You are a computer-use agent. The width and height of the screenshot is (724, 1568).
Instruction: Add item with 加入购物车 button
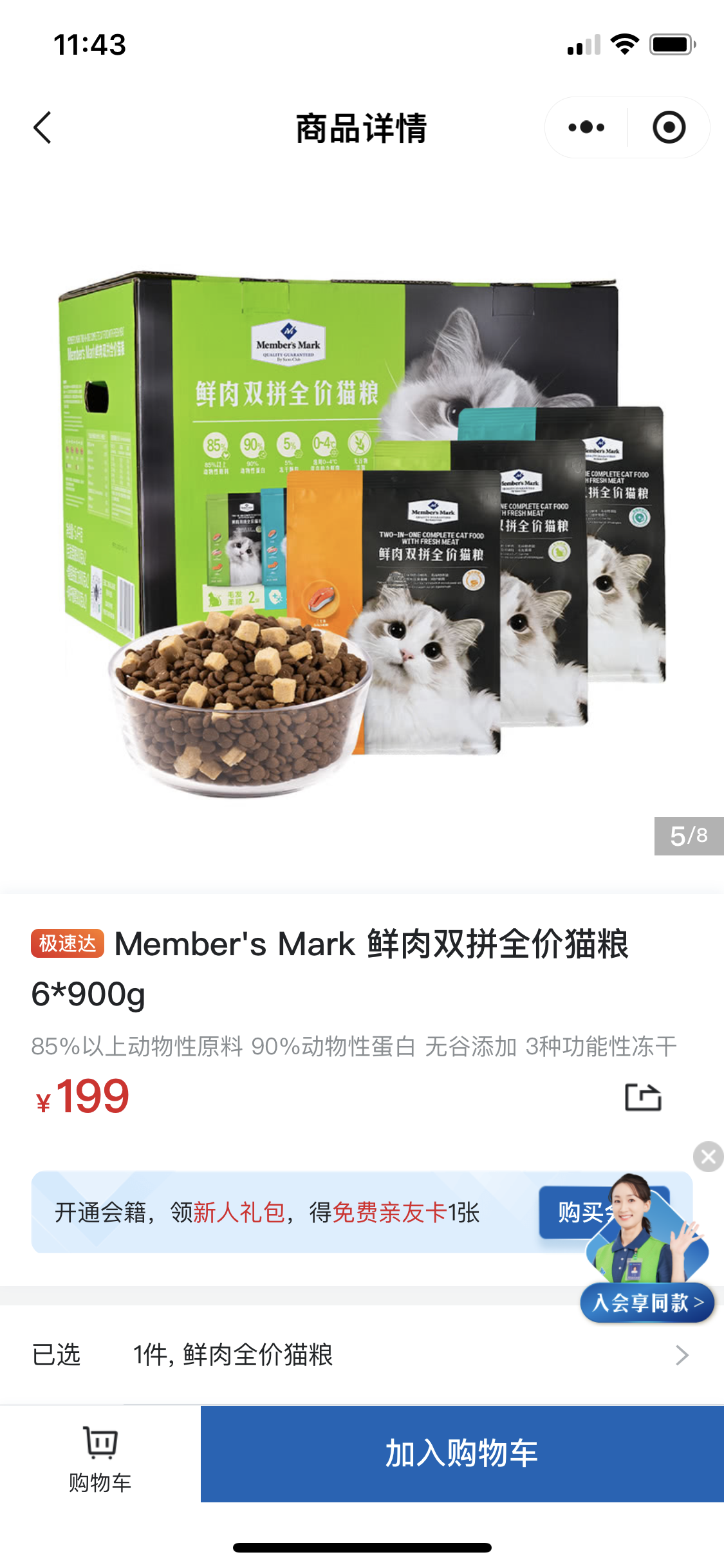coord(461,1453)
